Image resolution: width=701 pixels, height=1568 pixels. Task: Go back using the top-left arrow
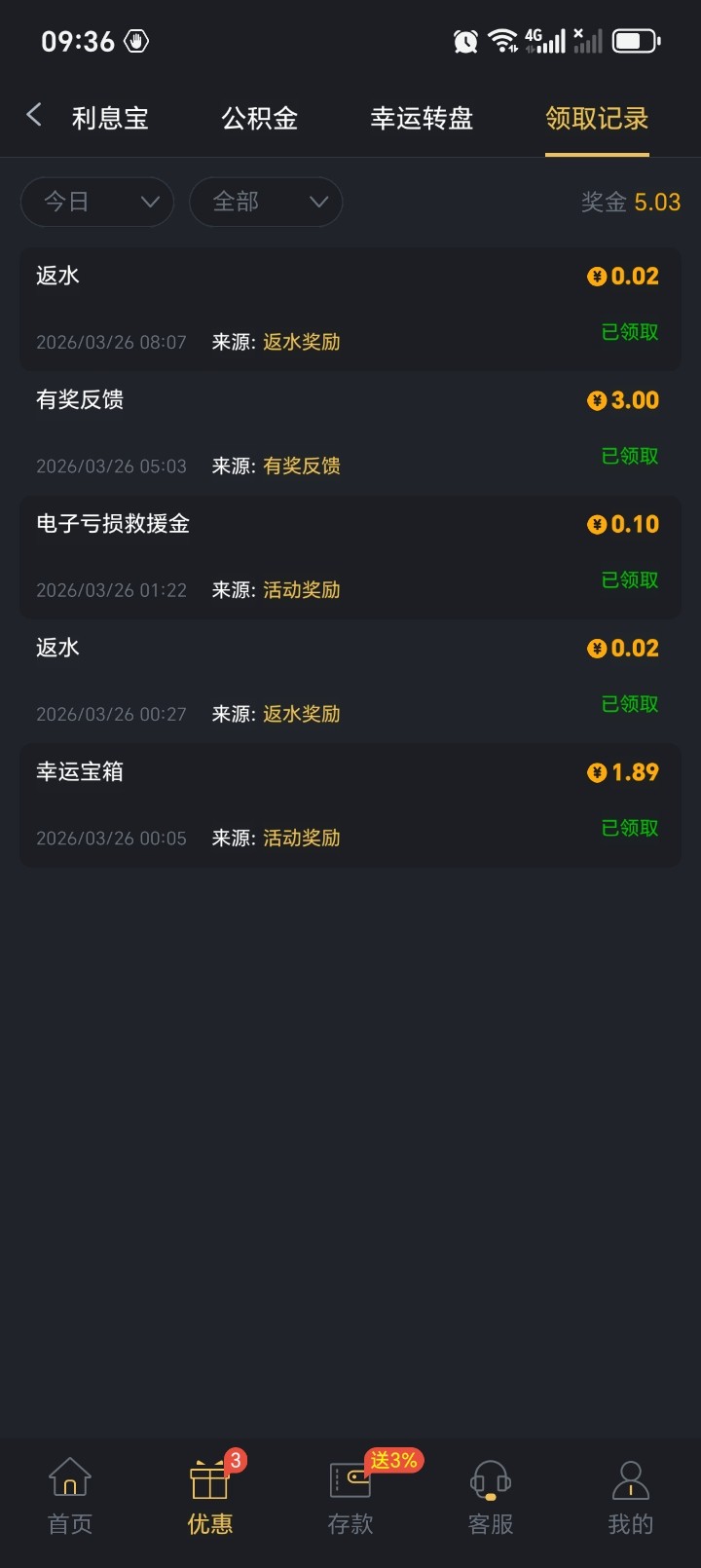(34, 116)
